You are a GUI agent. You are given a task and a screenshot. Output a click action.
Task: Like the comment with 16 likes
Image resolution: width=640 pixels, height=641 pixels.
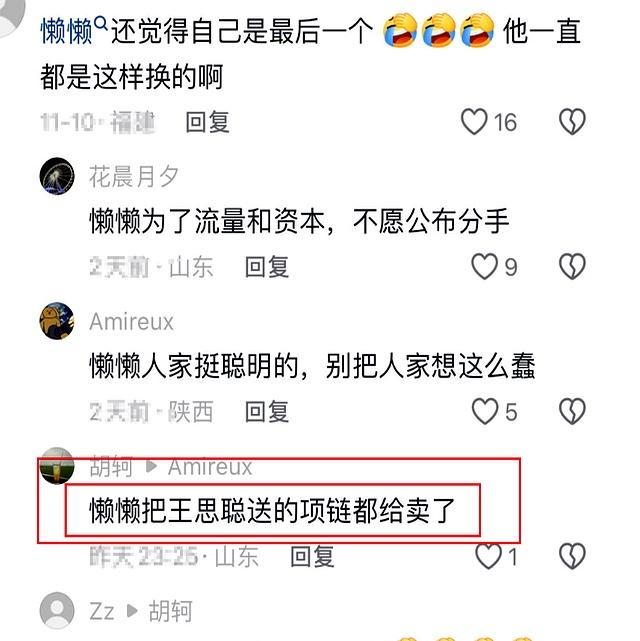[x=474, y=122]
